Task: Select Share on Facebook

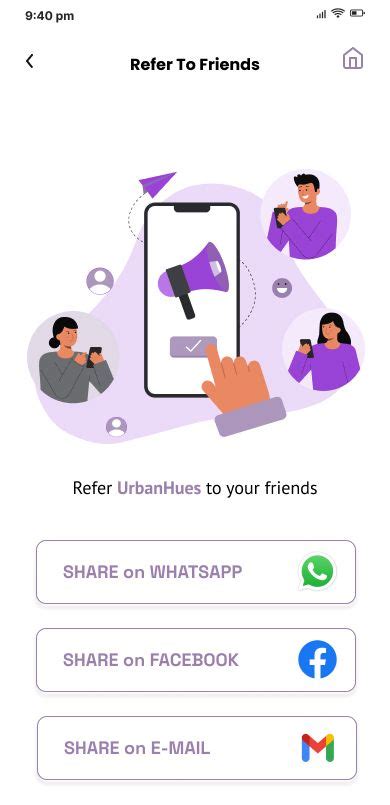Action: pyautogui.click(x=196, y=660)
